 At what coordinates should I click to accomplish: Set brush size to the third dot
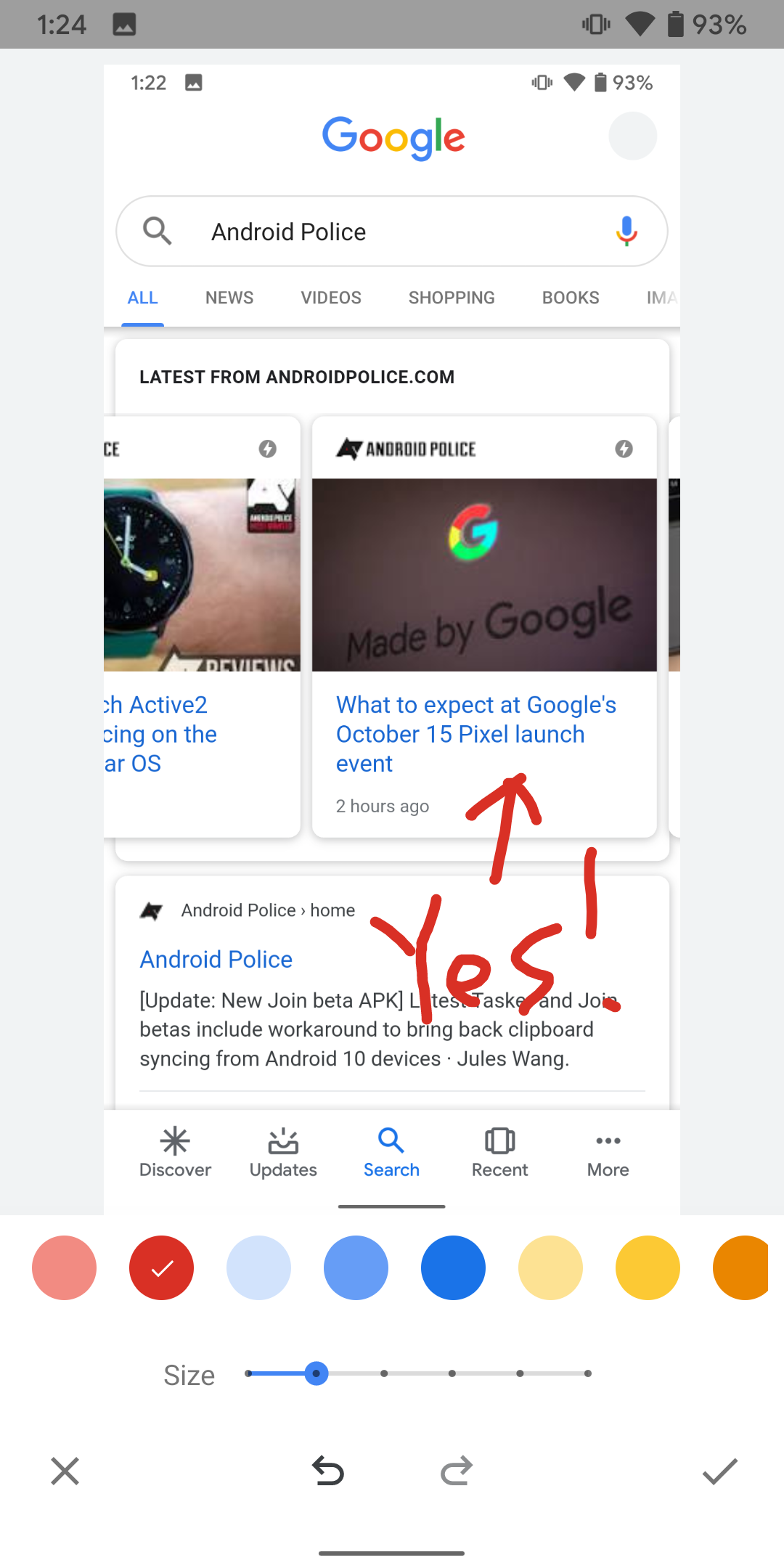(384, 1373)
